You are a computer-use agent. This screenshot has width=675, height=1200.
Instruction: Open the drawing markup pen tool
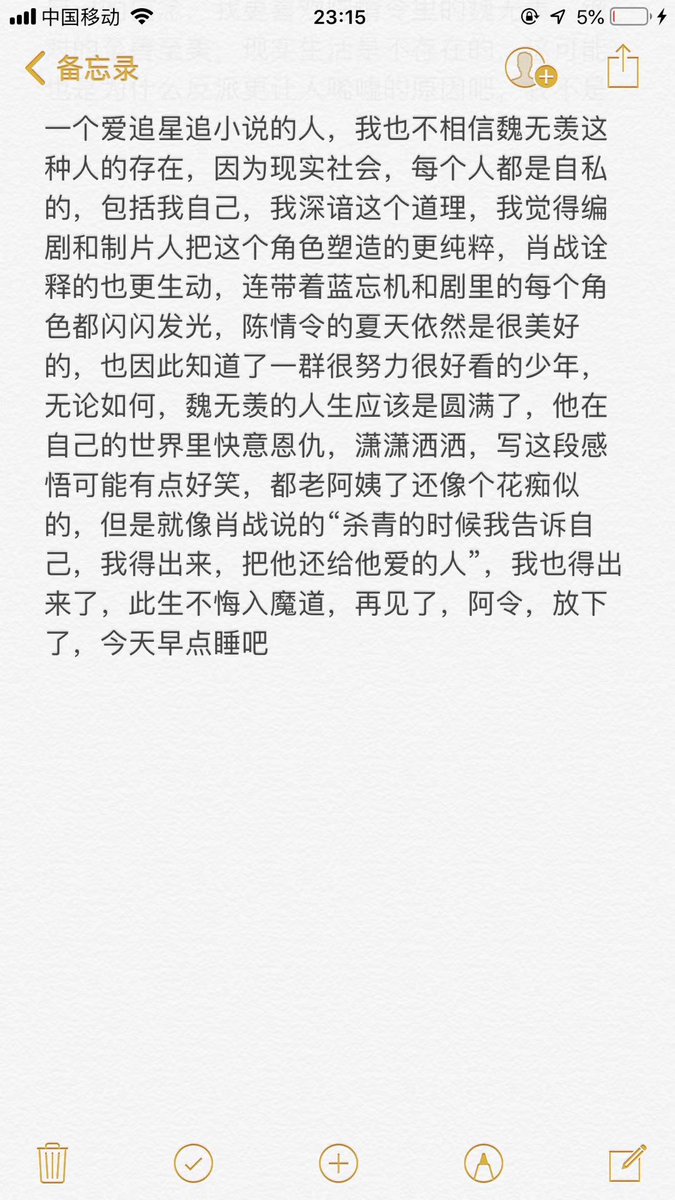pos(483,1163)
